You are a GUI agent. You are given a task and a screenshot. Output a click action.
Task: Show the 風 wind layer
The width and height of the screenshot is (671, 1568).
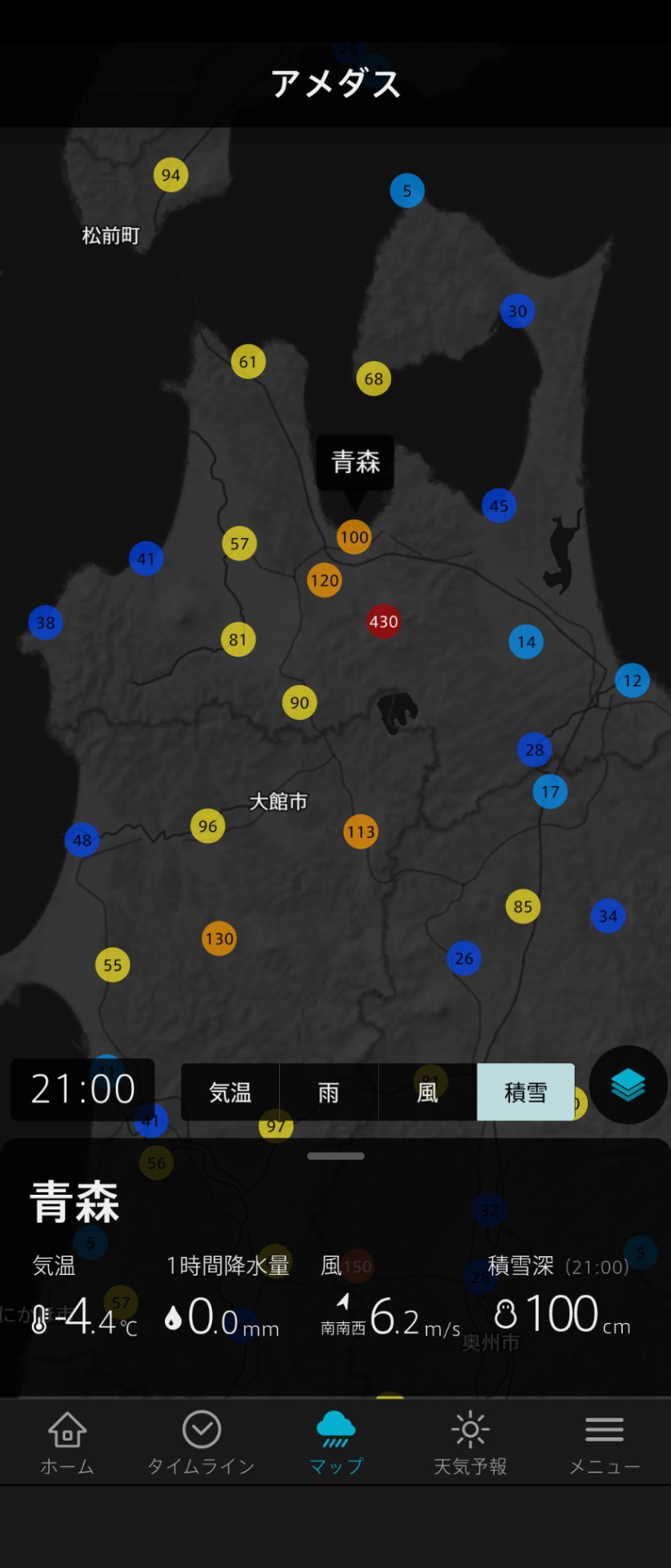pos(428,1092)
